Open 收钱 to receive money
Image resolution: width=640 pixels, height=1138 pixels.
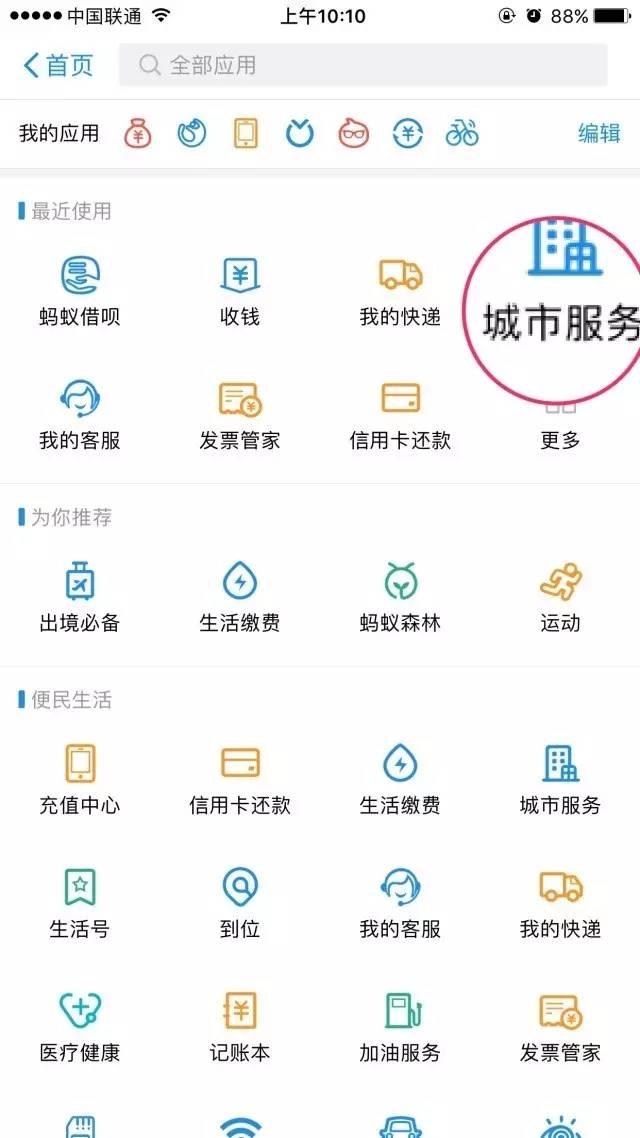[x=240, y=290]
